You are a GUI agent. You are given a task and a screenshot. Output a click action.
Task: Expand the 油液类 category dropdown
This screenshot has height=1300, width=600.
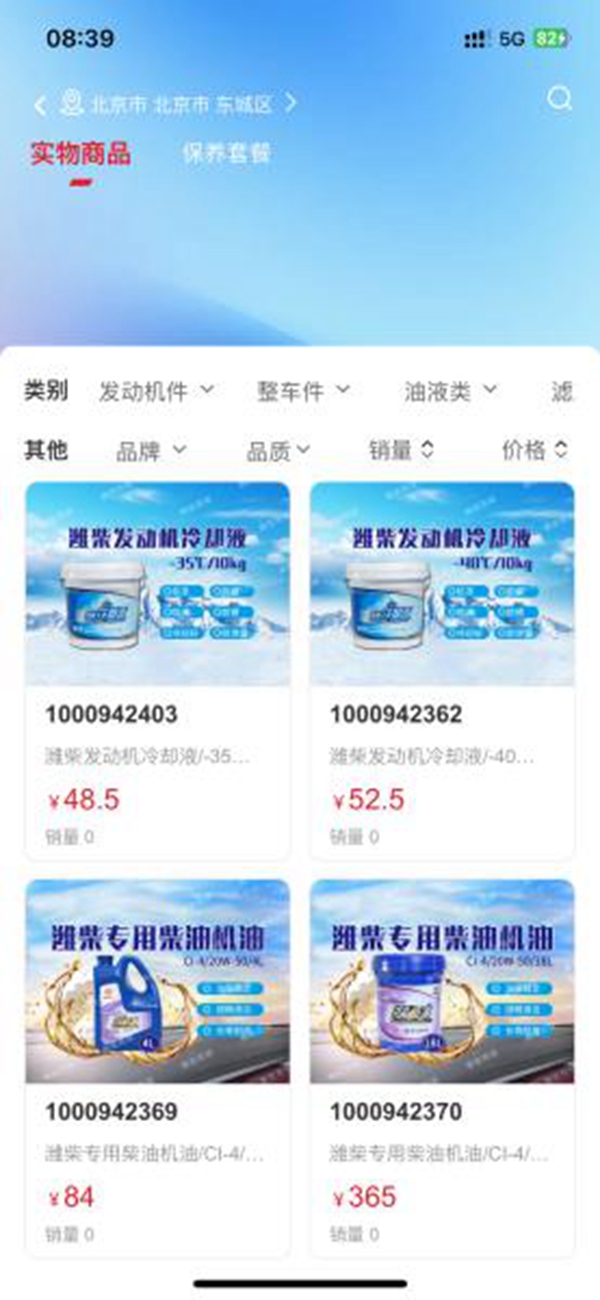click(x=450, y=391)
